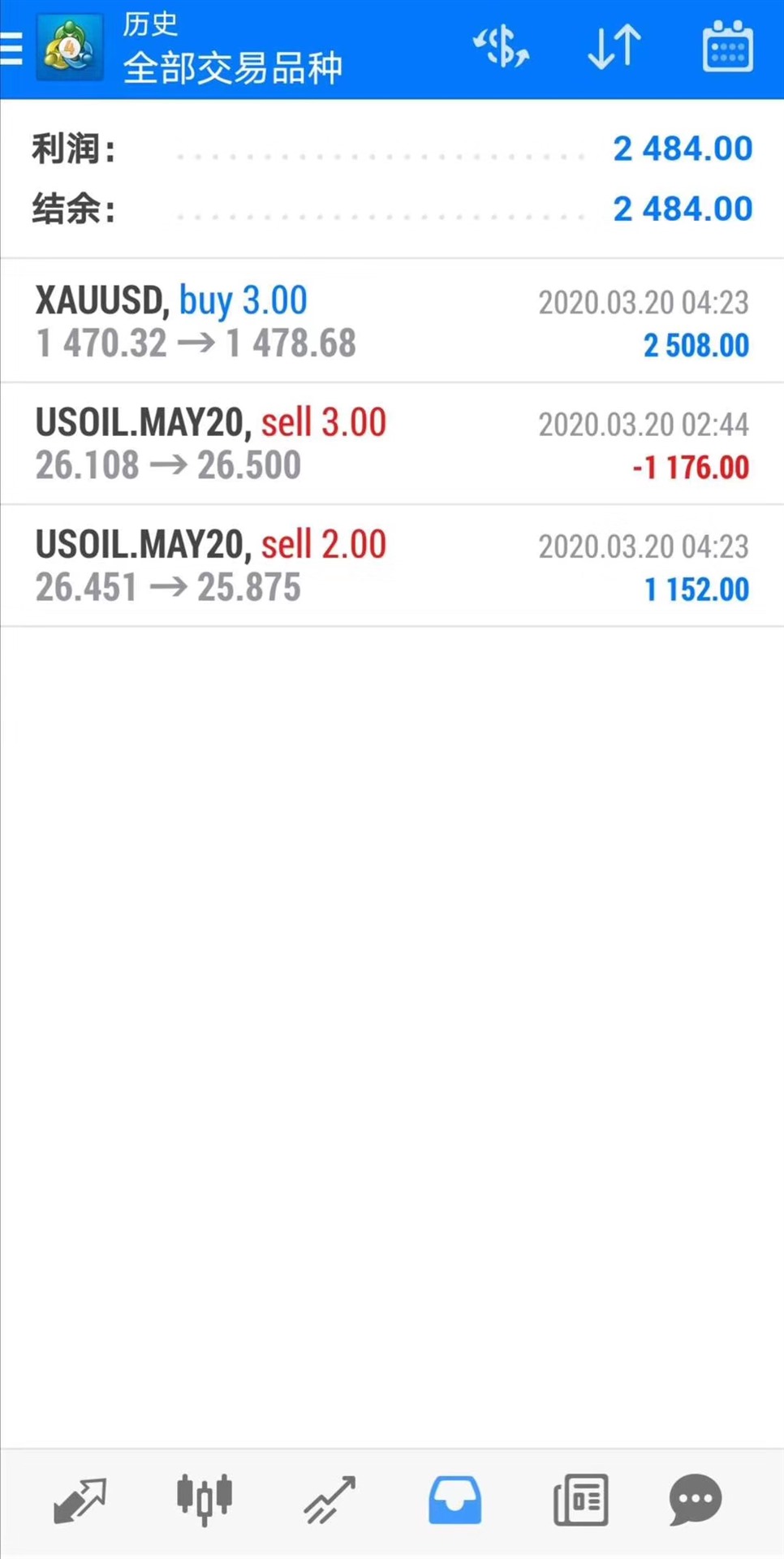Select the History inbox tab
784x1559 pixels.
[454, 1501]
